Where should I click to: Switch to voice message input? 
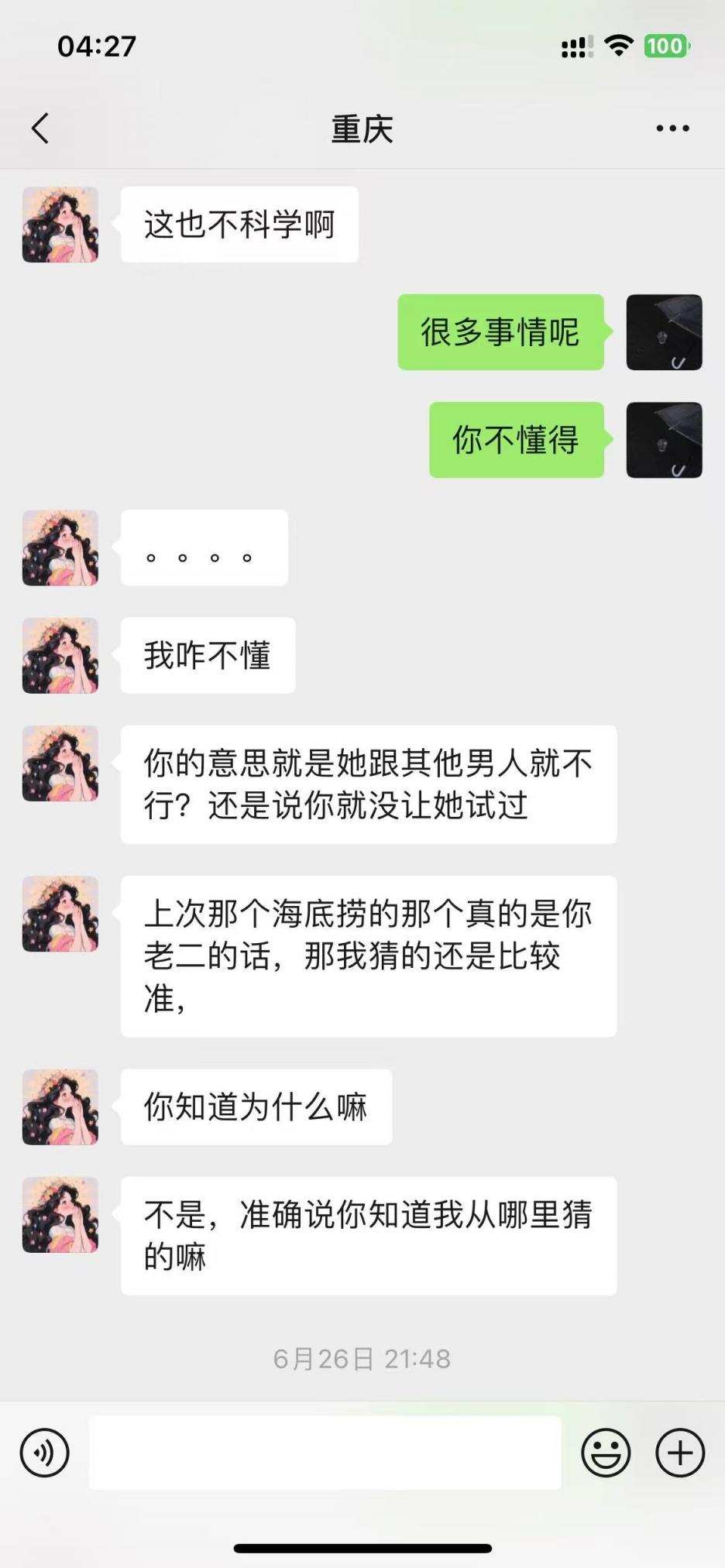pos(44,1453)
